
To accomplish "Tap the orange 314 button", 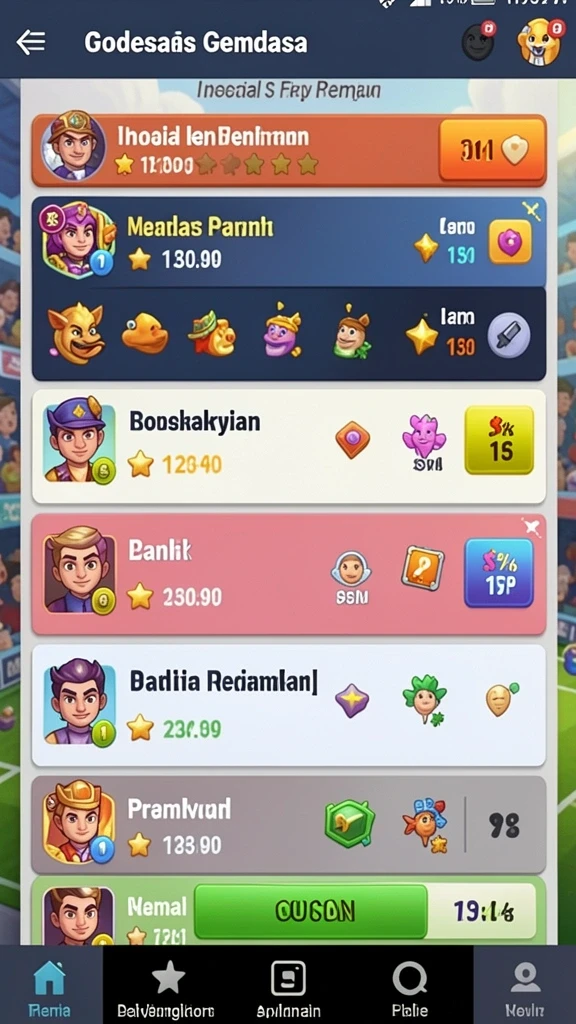I will click(492, 150).
